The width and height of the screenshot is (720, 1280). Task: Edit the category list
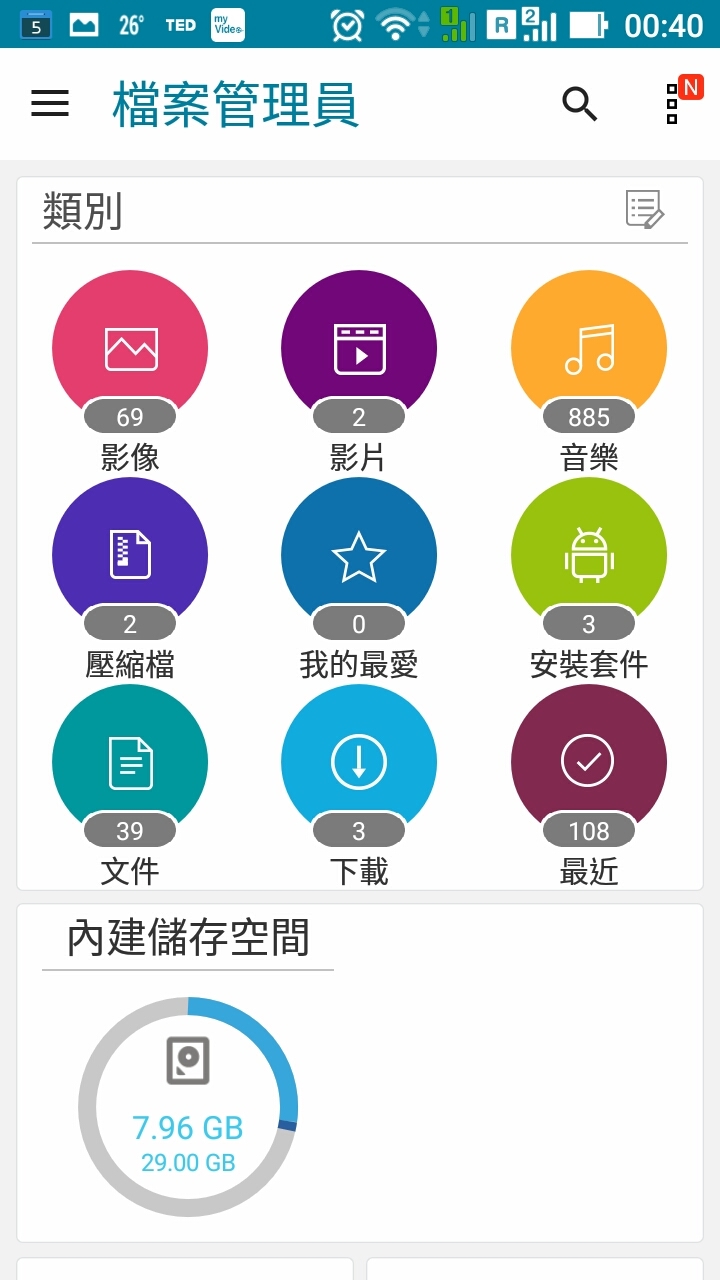point(645,210)
